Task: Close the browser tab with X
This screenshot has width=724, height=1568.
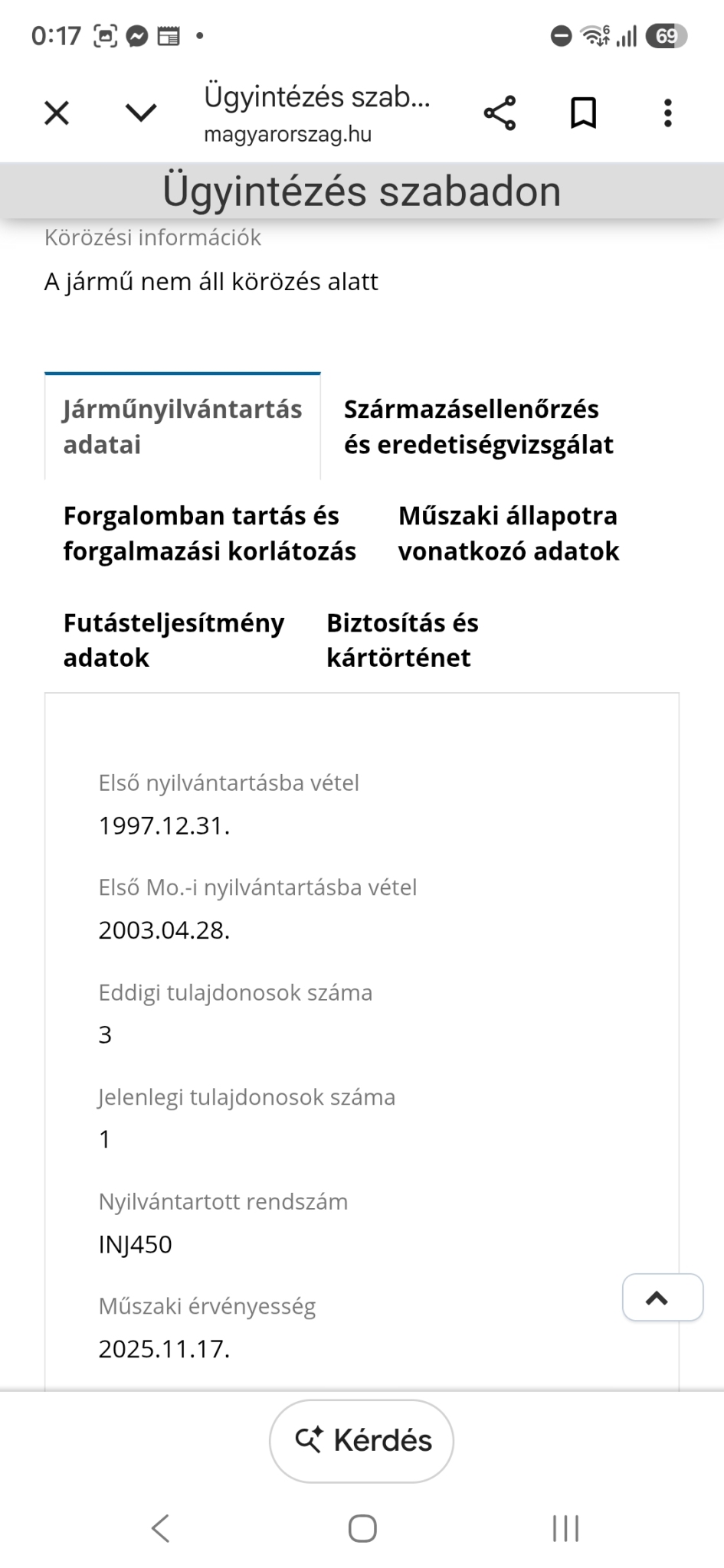Action: (57, 113)
